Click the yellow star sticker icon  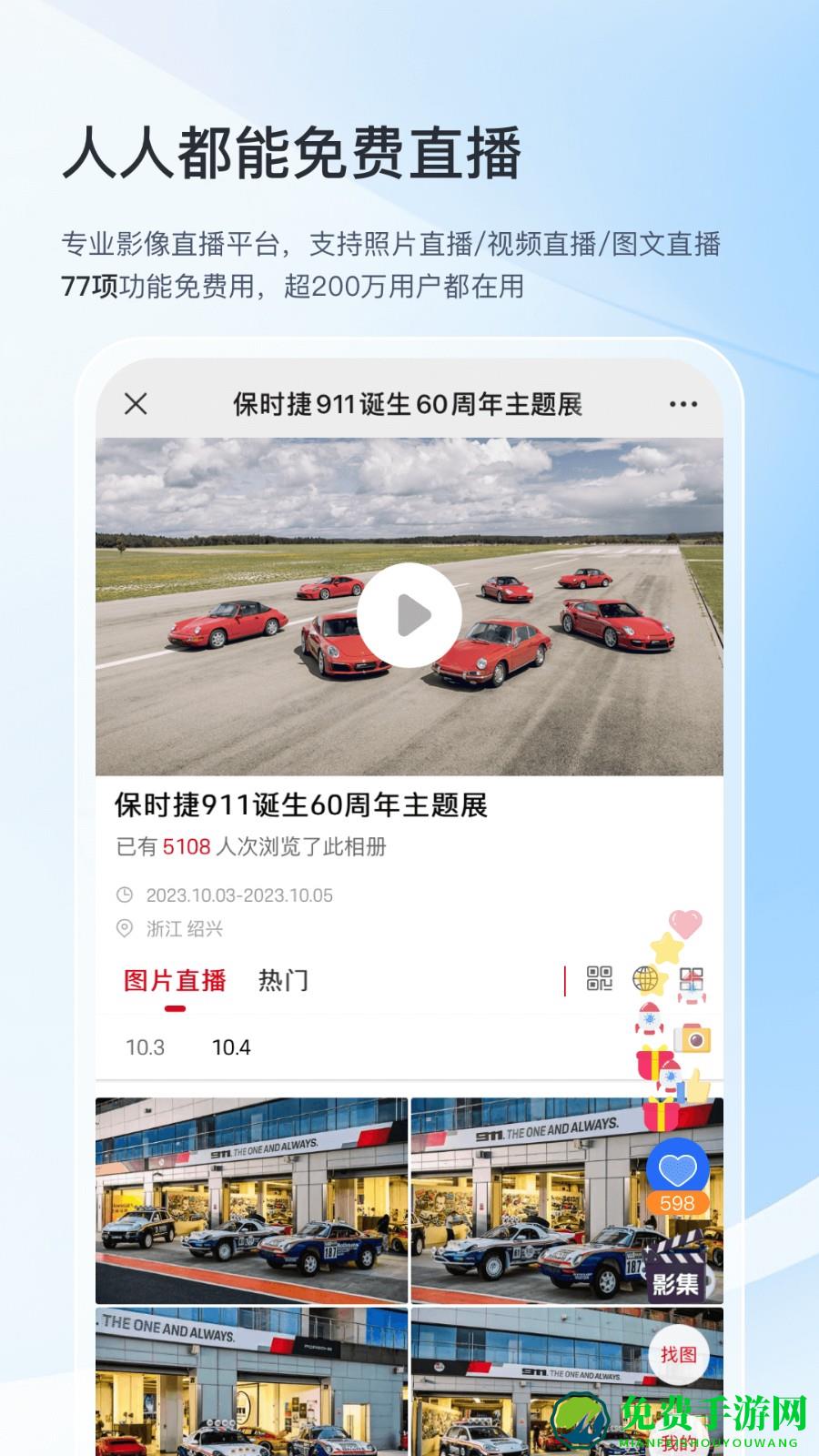[667, 947]
